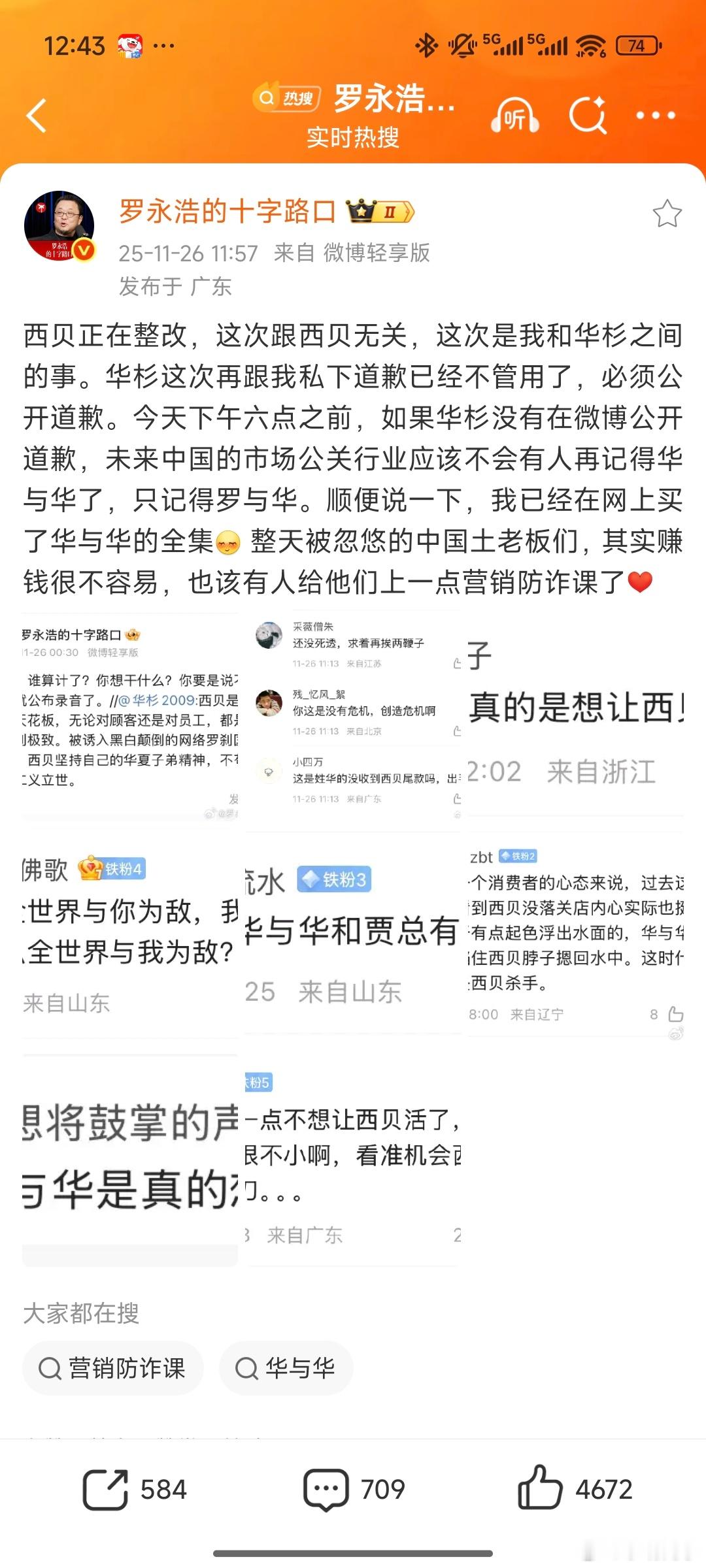The height and width of the screenshot is (1568, 706).
Task: Search the 营销防诈课 suggestion chip
Action: [112, 1367]
